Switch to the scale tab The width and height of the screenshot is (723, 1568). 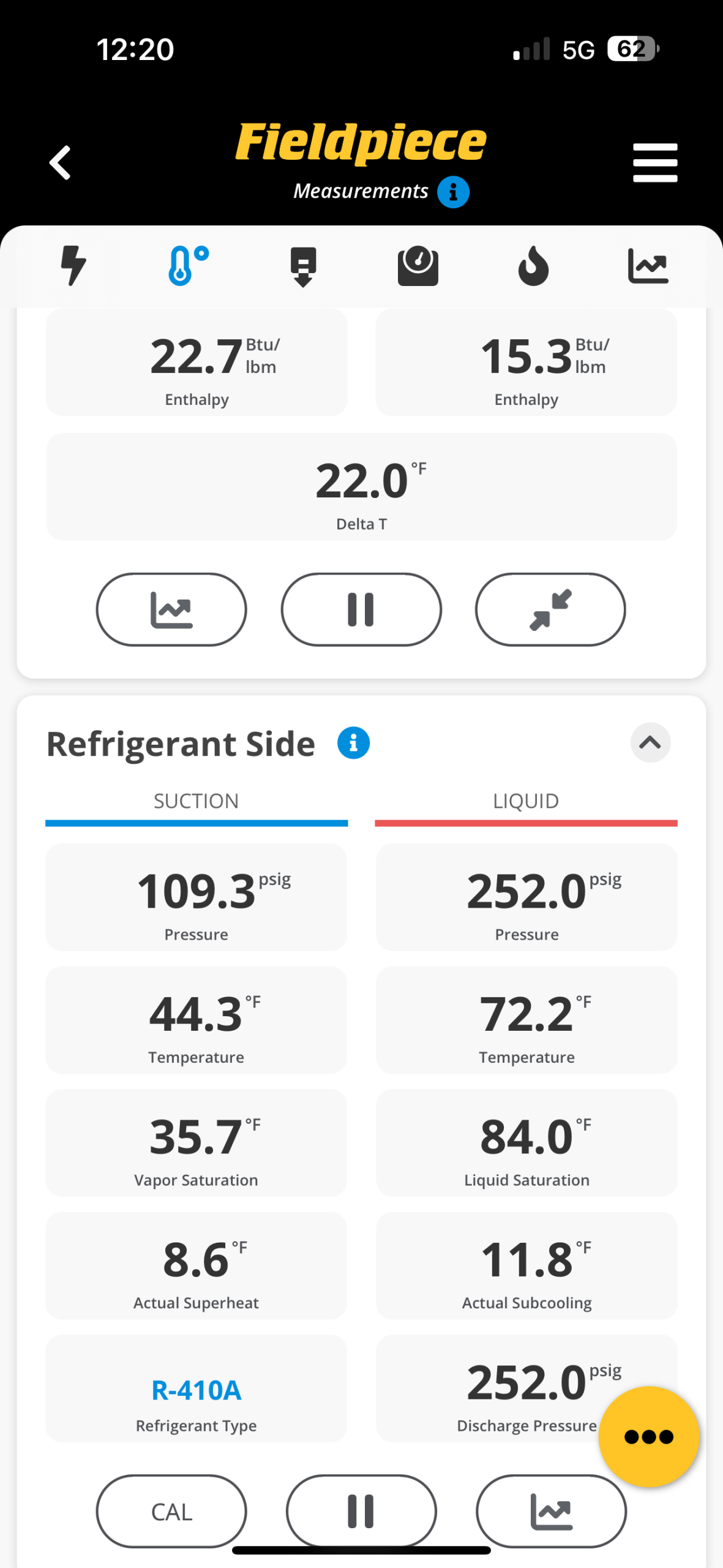click(x=418, y=266)
